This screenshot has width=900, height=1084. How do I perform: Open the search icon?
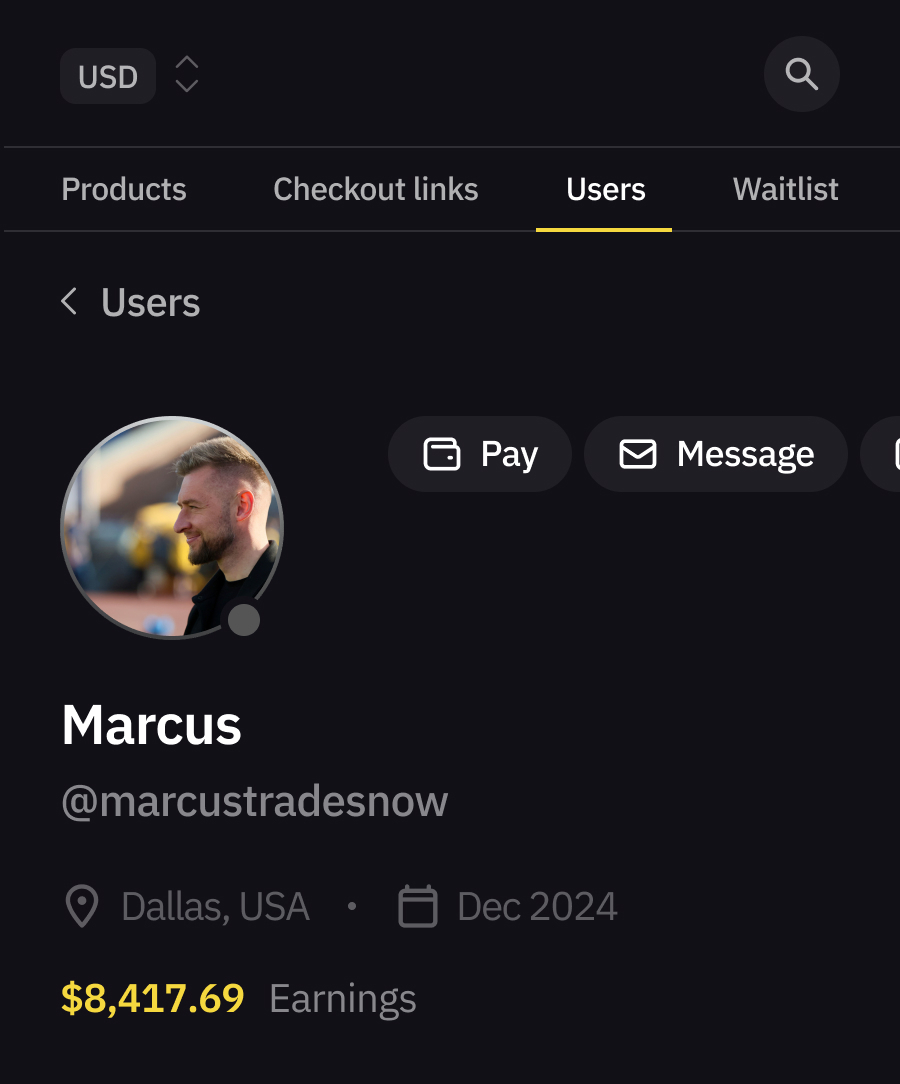[x=801, y=74]
